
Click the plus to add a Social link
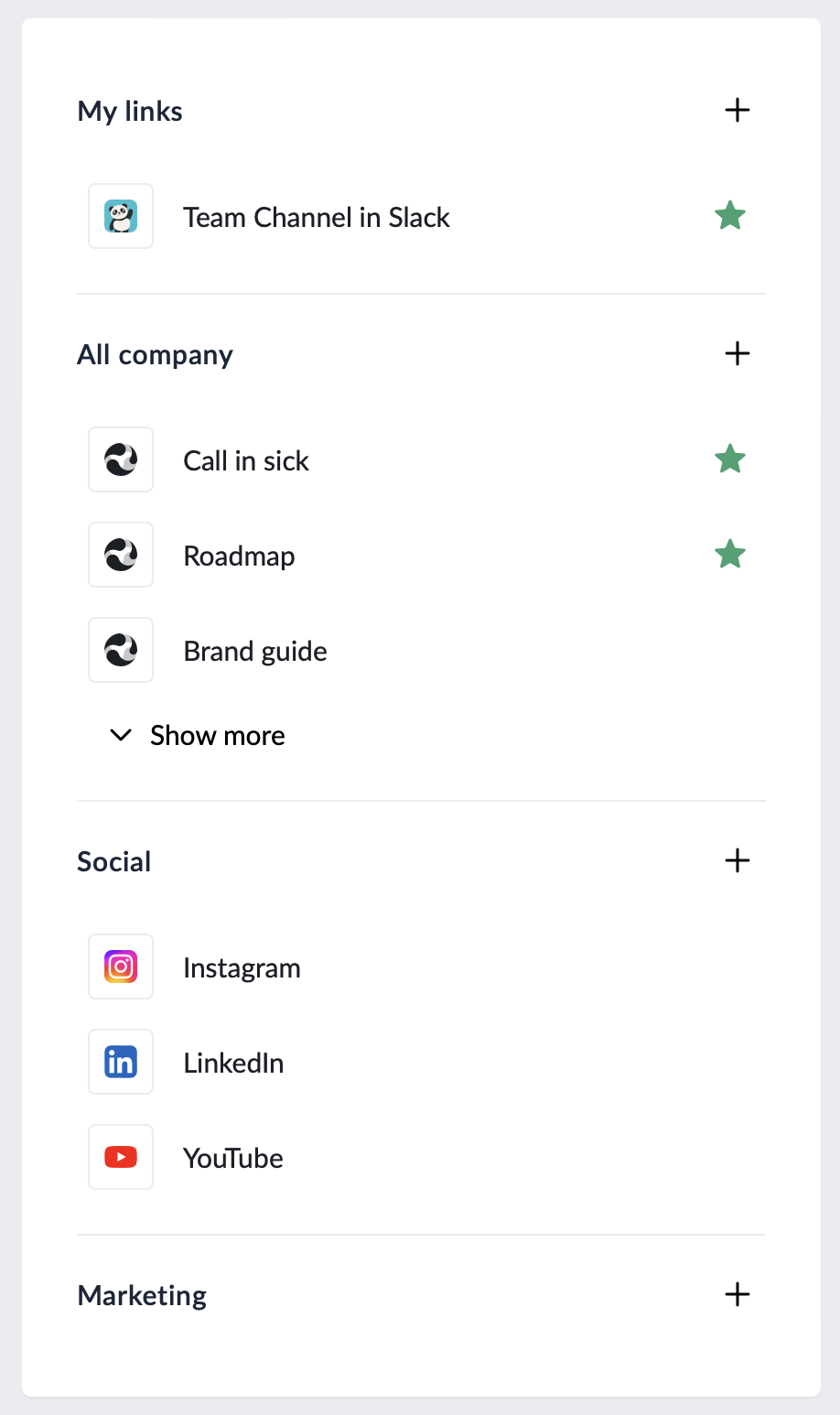[738, 860]
